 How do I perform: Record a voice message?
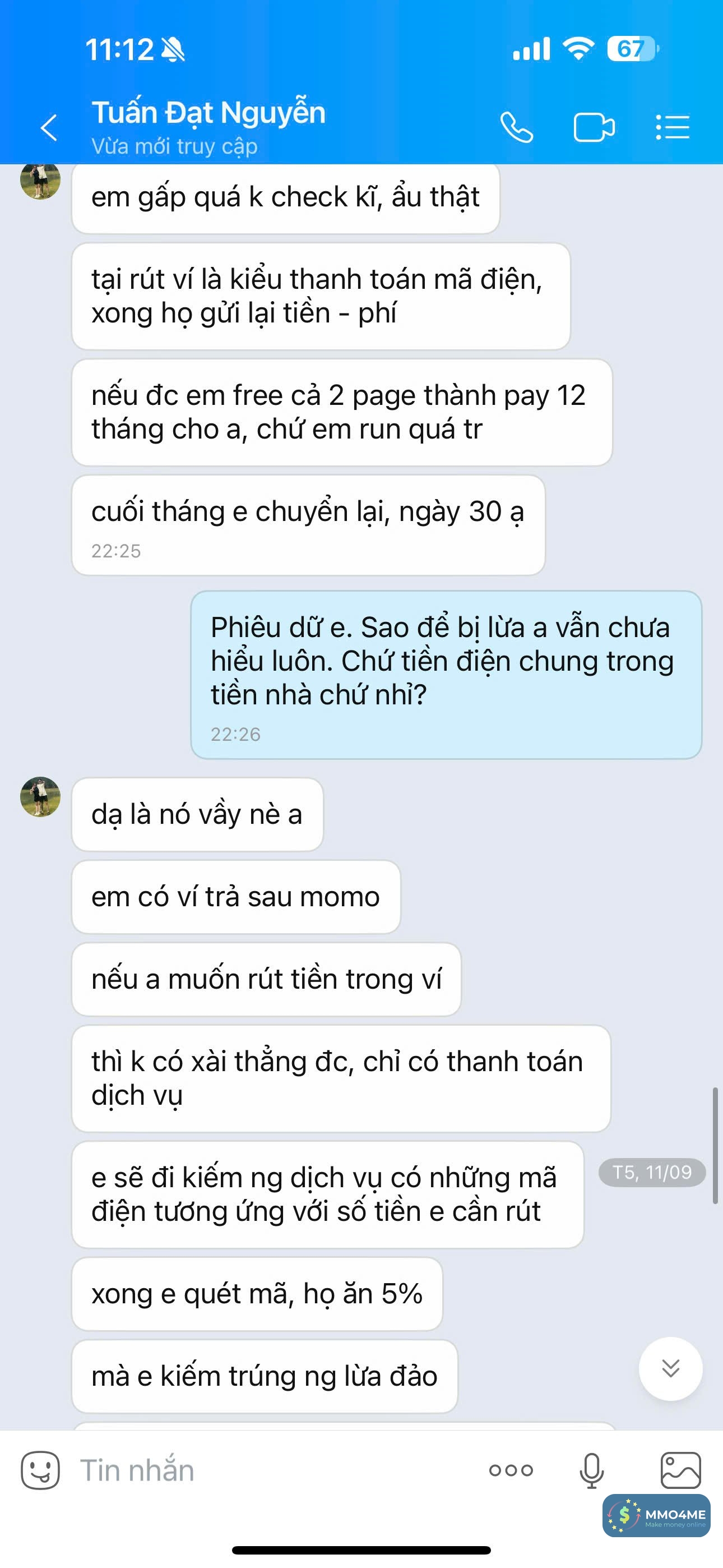coord(591,1470)
